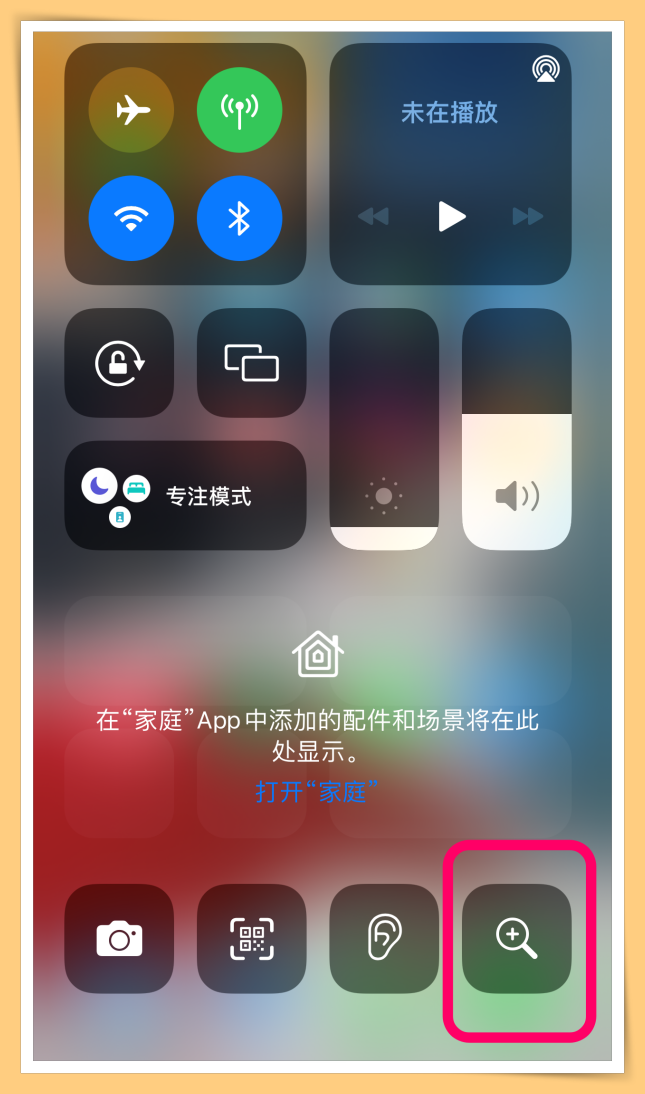The image size is (645, 1094).
Task: Tap the brightness slider
Action: pyautogui.click(x=384, y=430)
